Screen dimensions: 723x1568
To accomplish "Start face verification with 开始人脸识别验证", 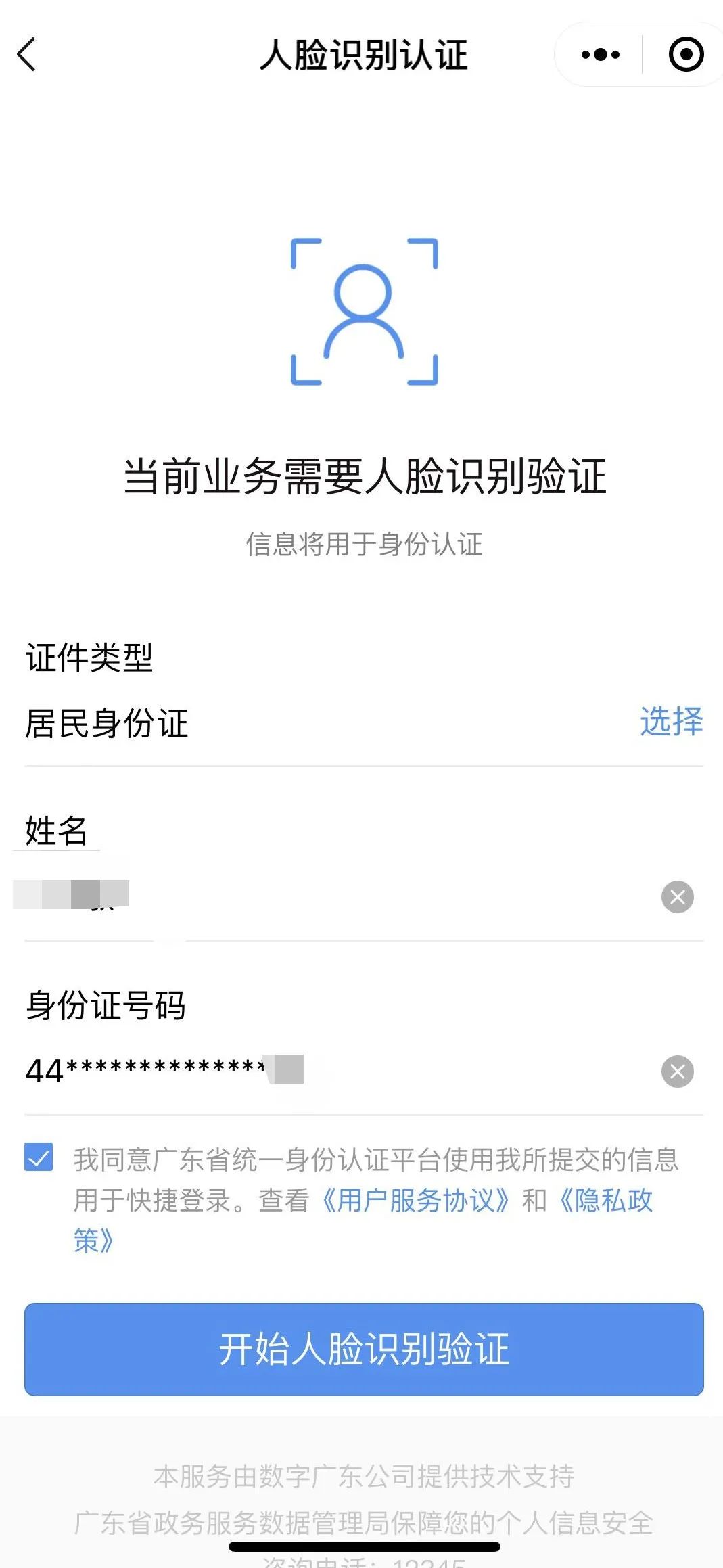I will 364,1350.
